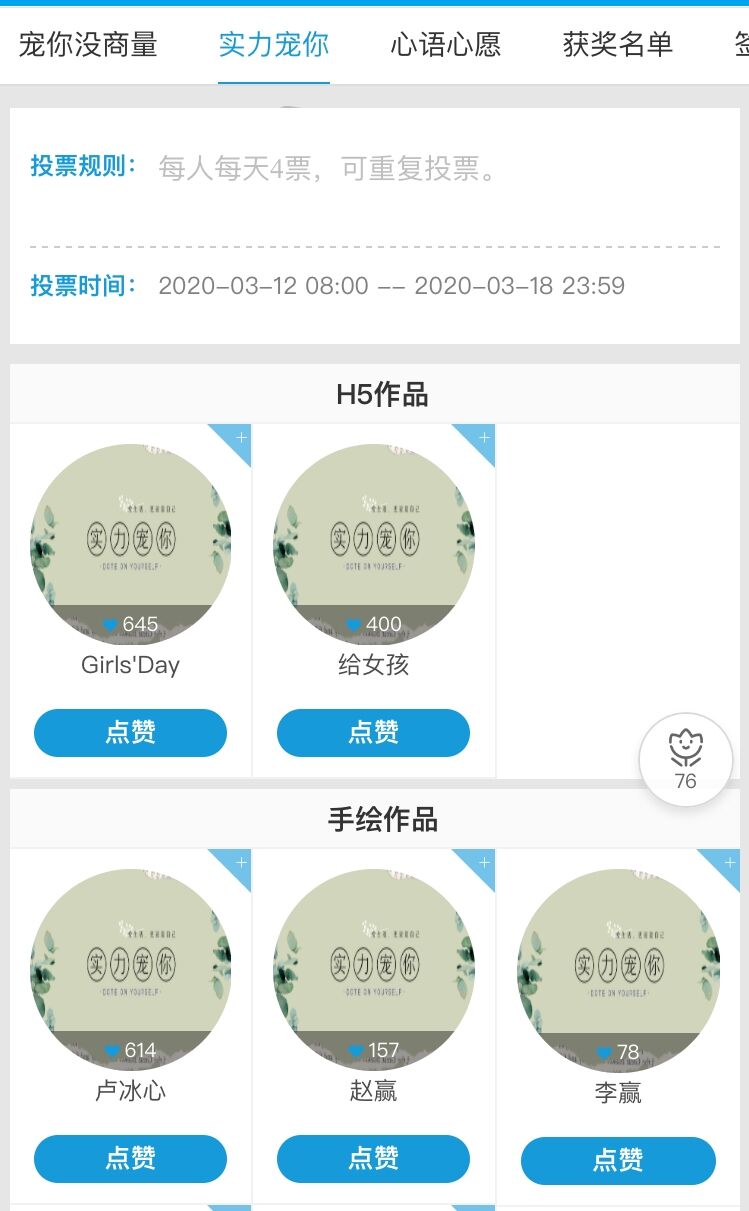Open the 心语心愿 tab

pyautogui.click(x=445, y=44)
